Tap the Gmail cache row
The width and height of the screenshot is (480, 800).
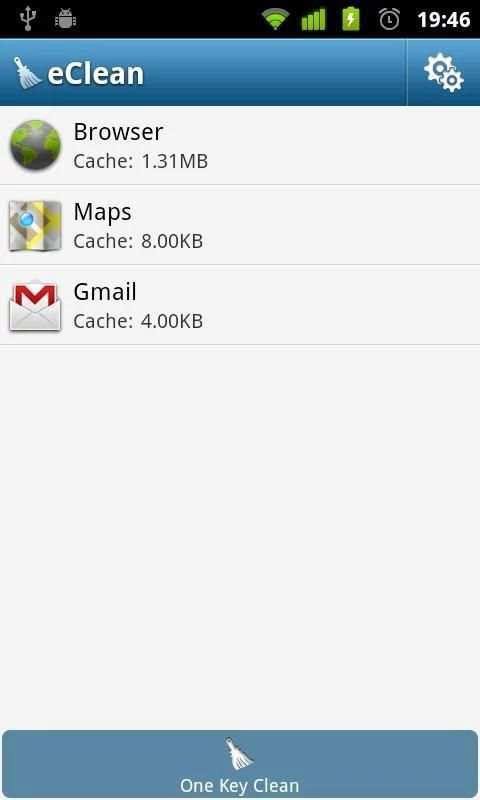[x=240, y=305]
